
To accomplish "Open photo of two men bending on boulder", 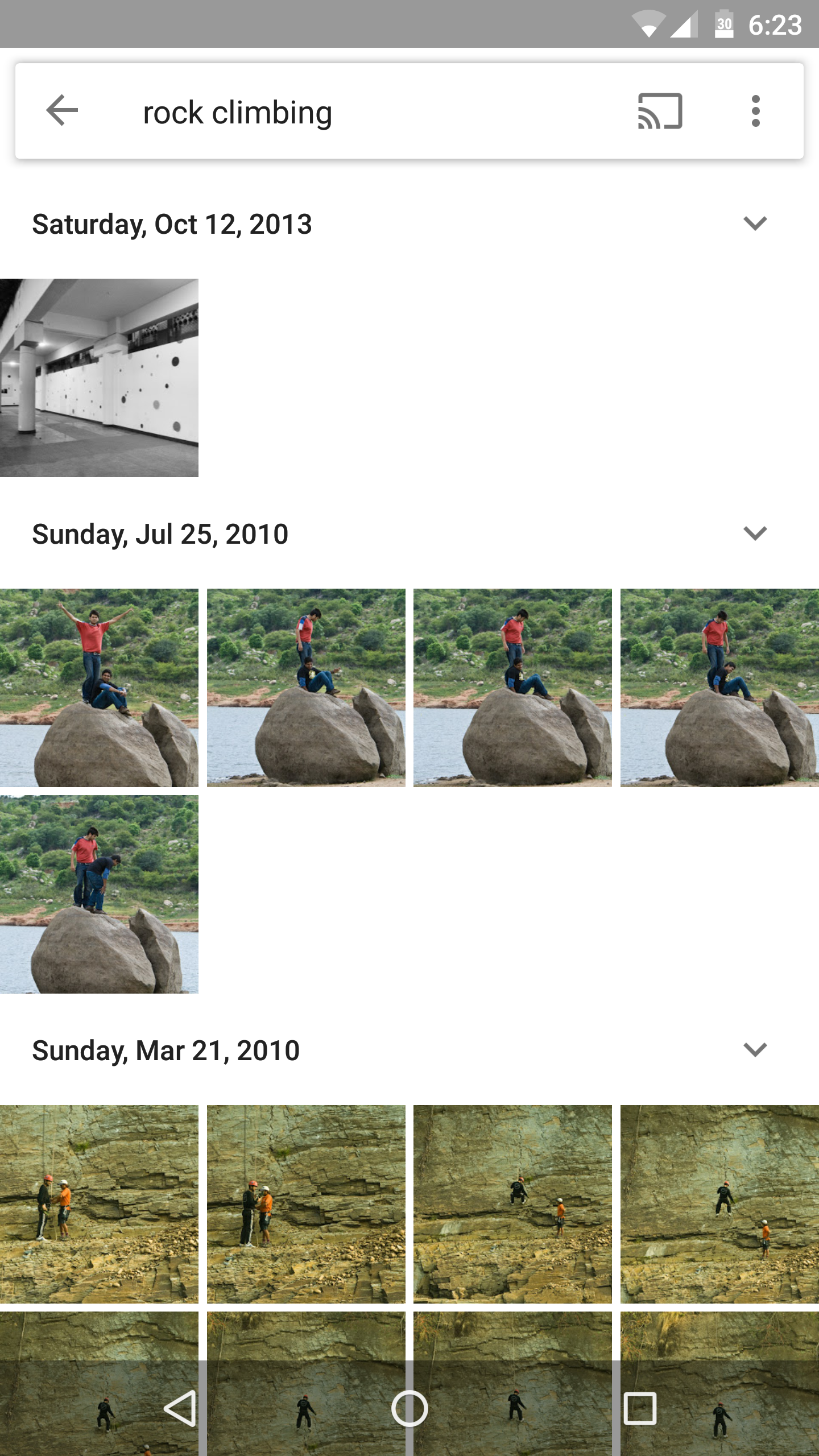I will 99,894.
